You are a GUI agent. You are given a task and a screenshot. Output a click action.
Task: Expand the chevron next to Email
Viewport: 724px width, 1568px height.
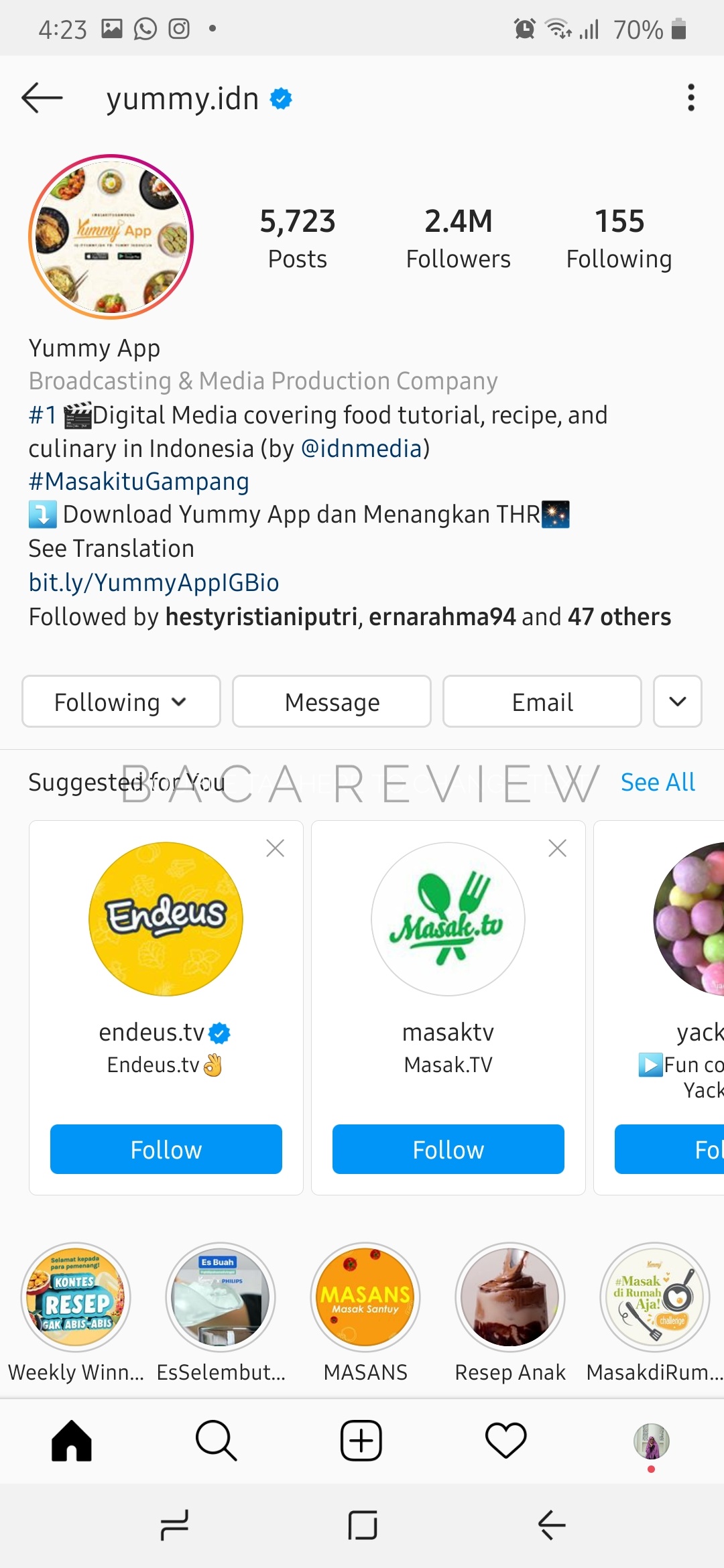(x=677, y=702)
